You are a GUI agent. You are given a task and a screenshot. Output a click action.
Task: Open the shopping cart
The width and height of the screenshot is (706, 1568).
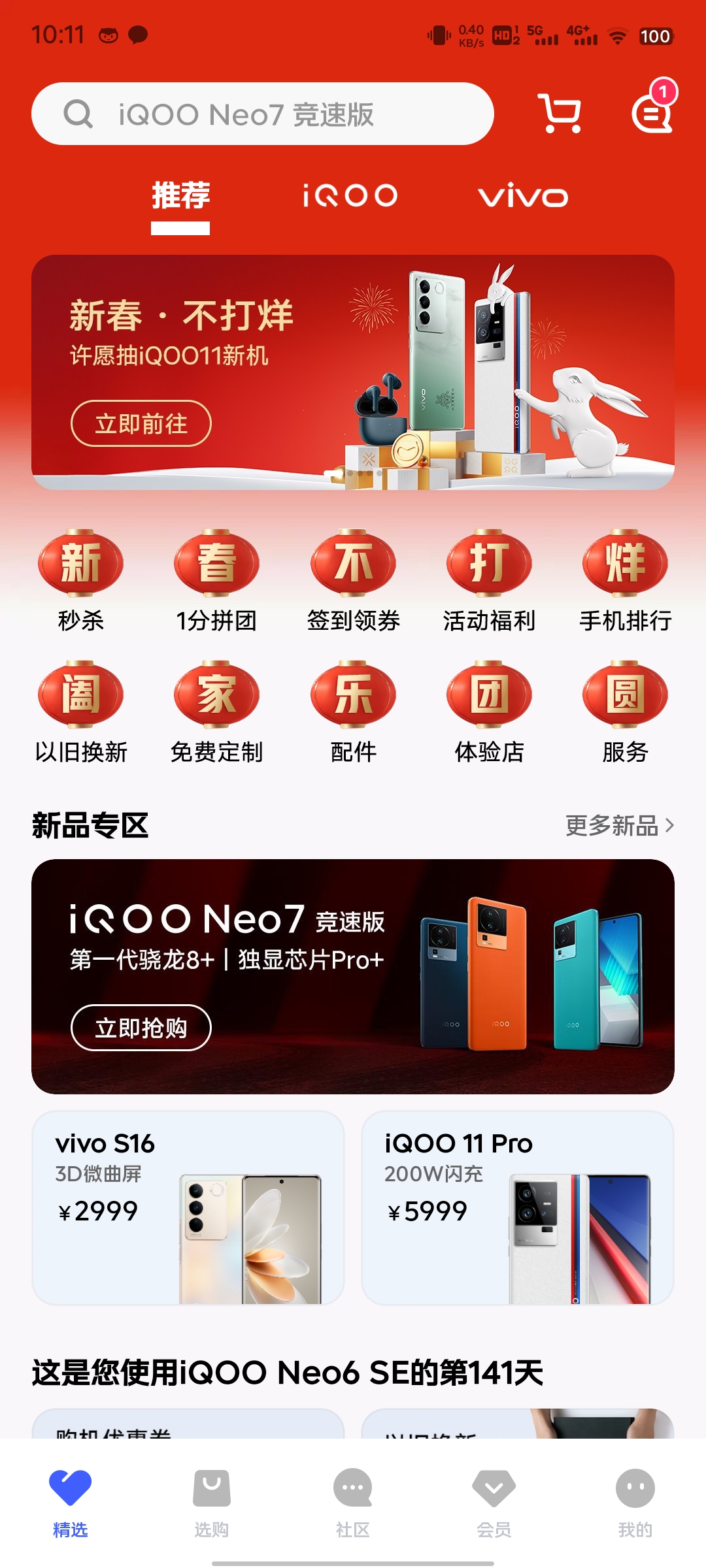[x=560, y=114]
